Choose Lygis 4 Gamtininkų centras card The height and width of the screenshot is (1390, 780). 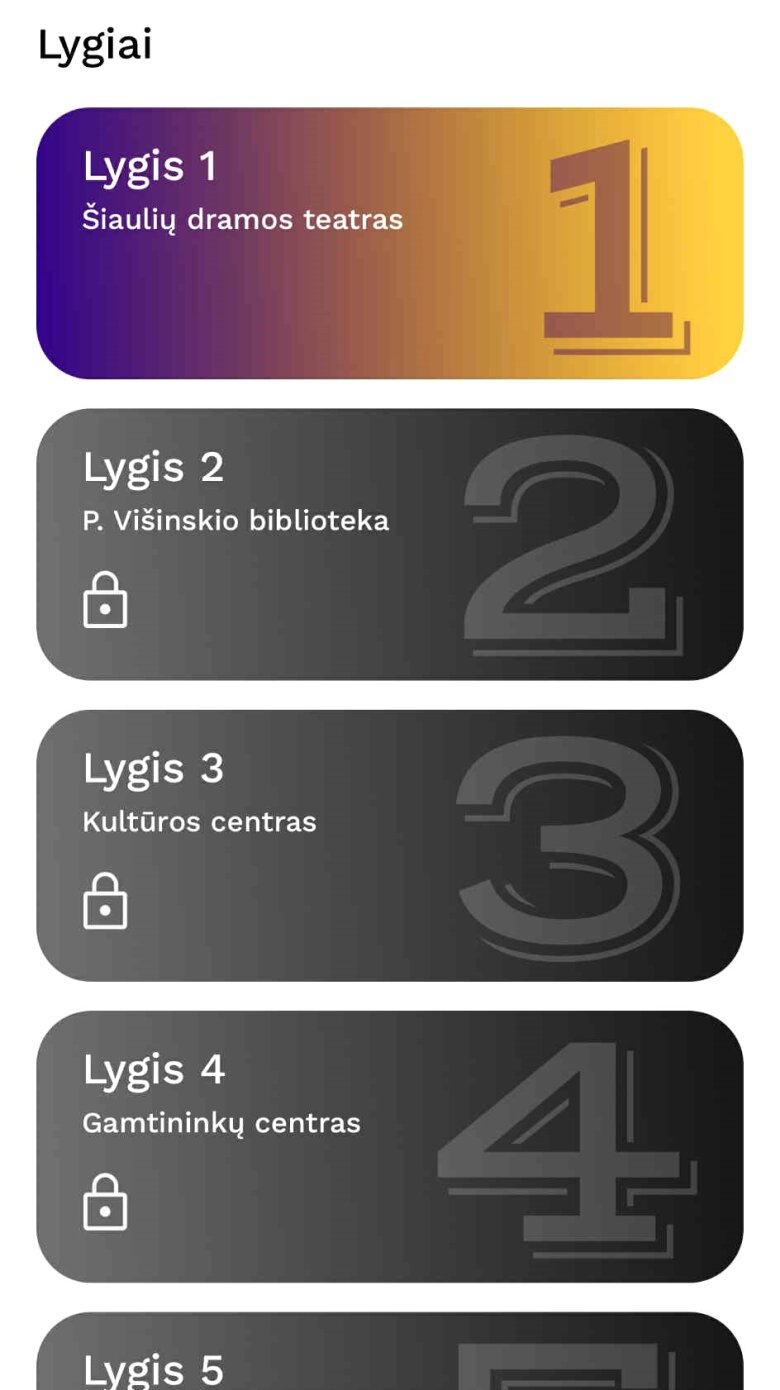click(389, 1146)
